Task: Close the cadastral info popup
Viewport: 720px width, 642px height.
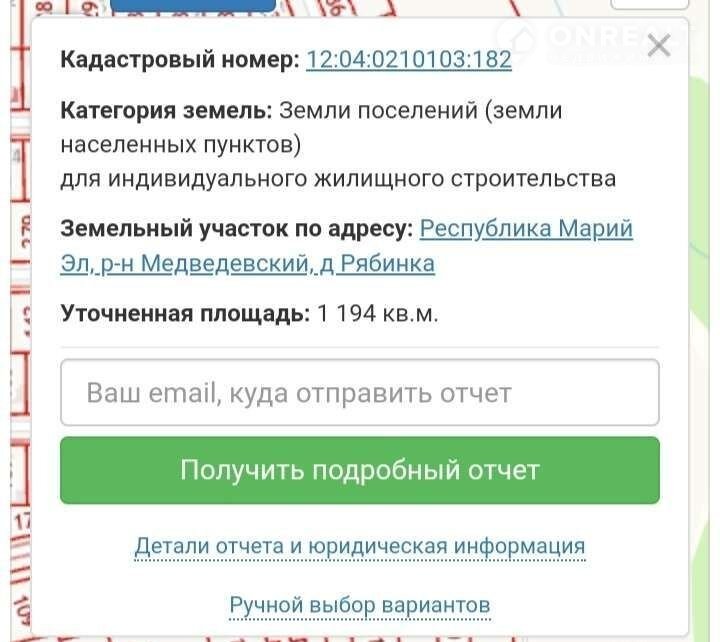Action: pyautogui.click(x=658, y=47)
